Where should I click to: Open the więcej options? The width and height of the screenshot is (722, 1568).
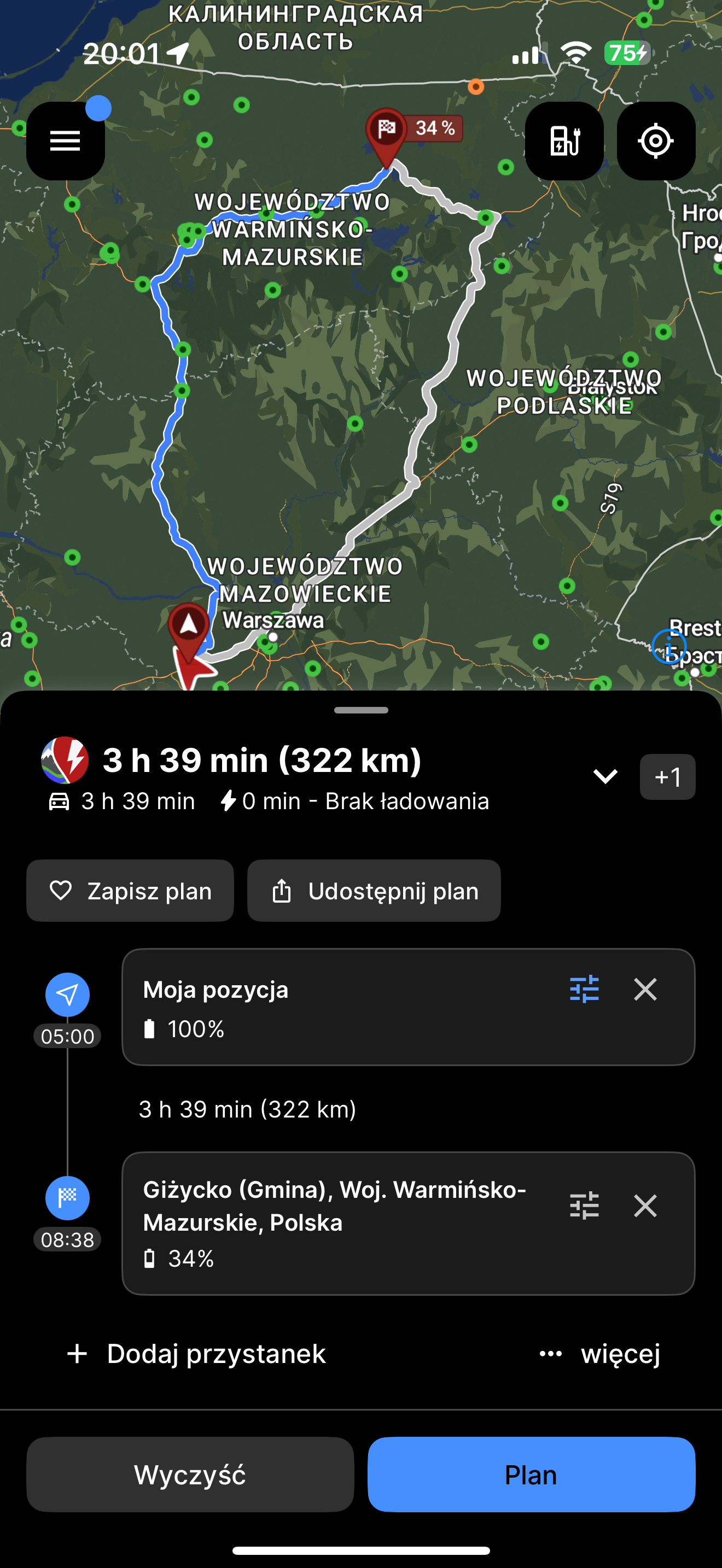pos(599,1354)
